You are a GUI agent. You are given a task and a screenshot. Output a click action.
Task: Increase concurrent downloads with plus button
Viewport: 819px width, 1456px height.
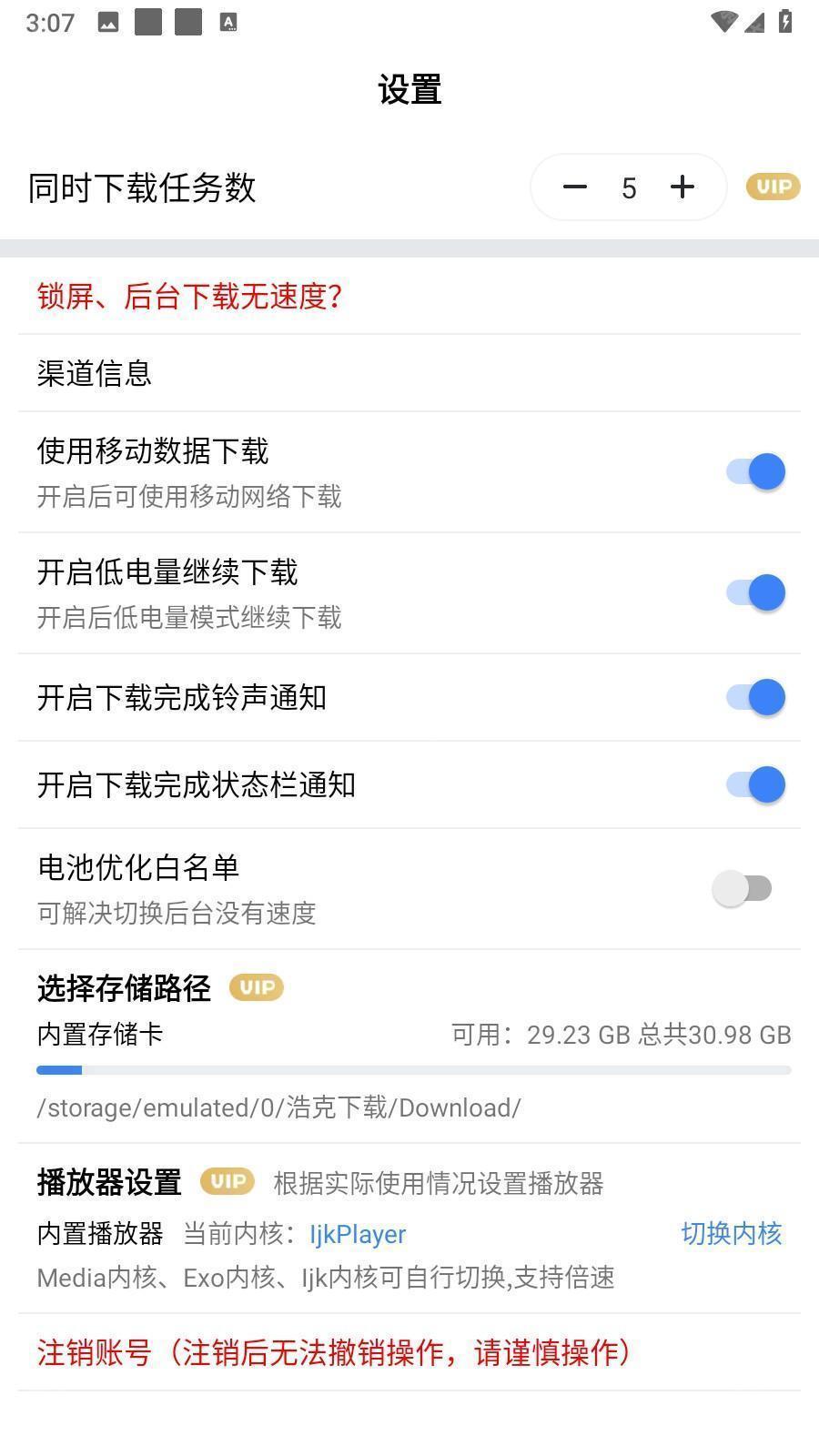click(682, 187)
